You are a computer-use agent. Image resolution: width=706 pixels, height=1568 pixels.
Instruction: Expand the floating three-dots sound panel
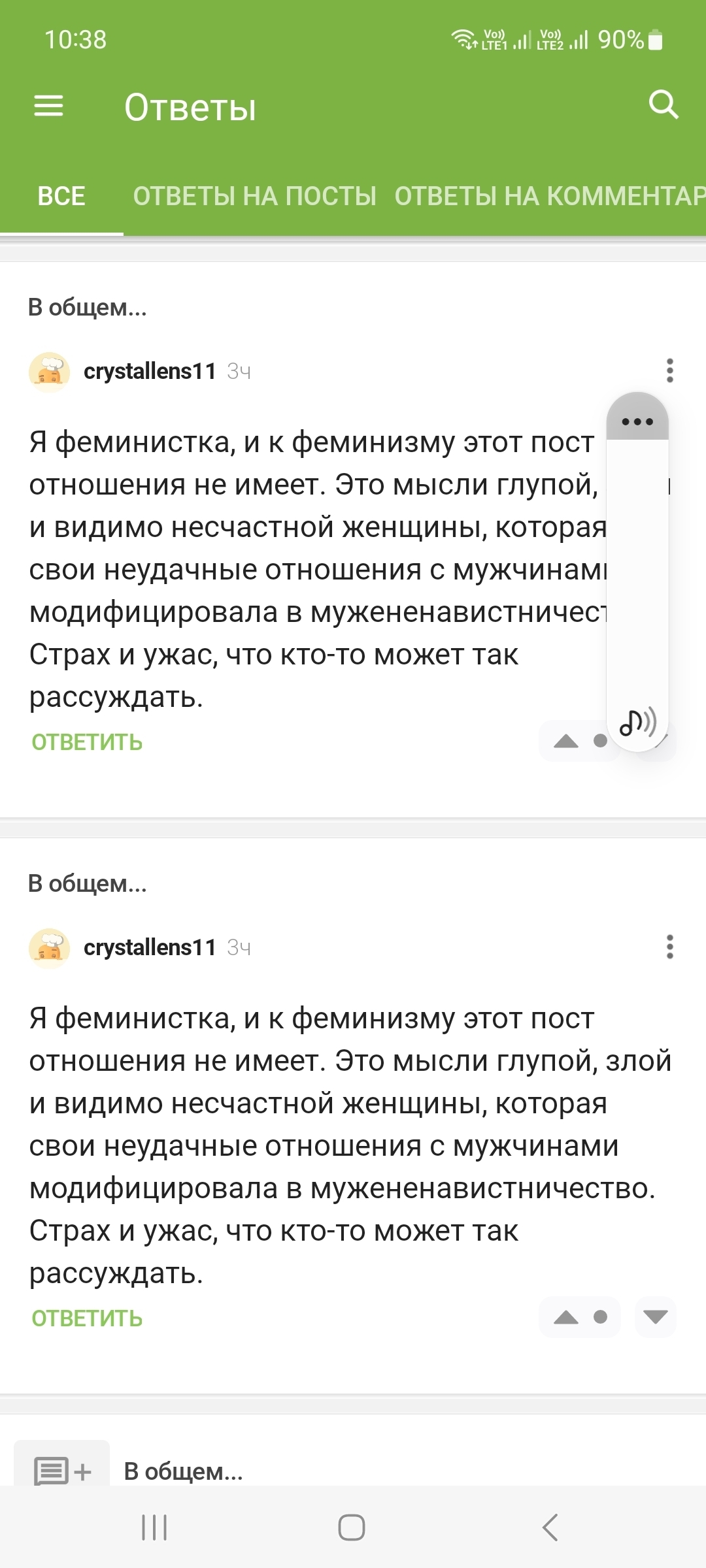coord(637,421)
